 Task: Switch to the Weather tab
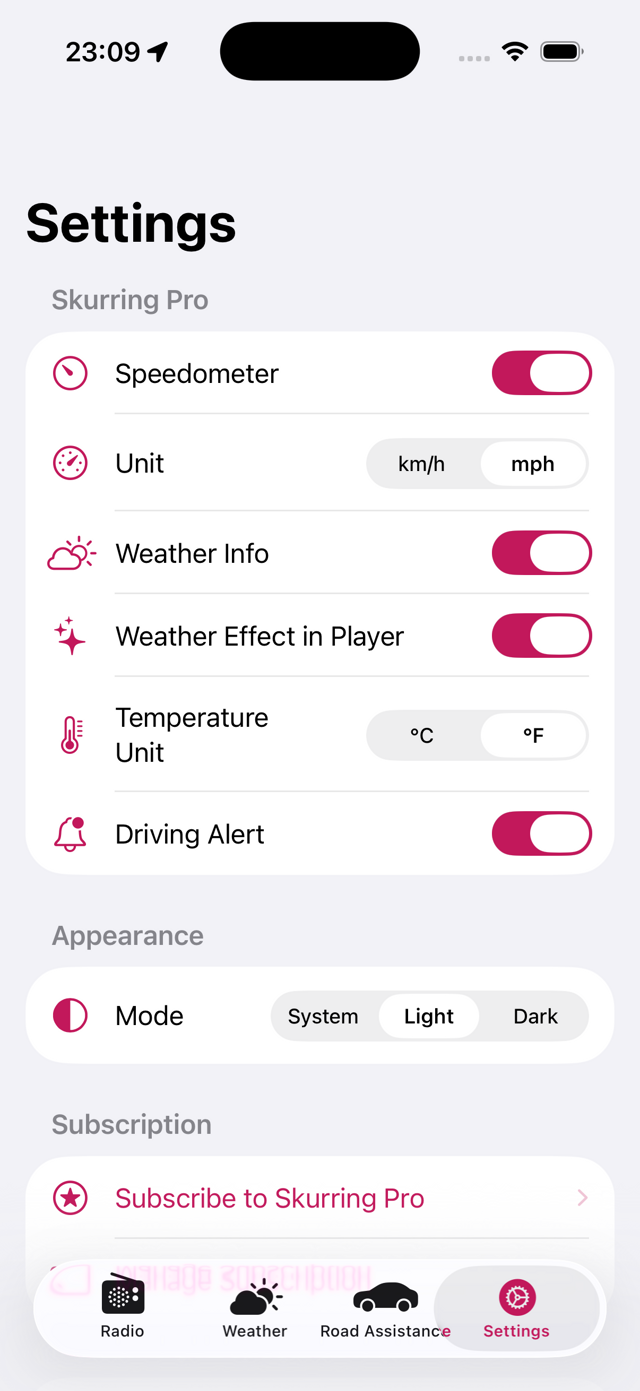pos(255,1309)
